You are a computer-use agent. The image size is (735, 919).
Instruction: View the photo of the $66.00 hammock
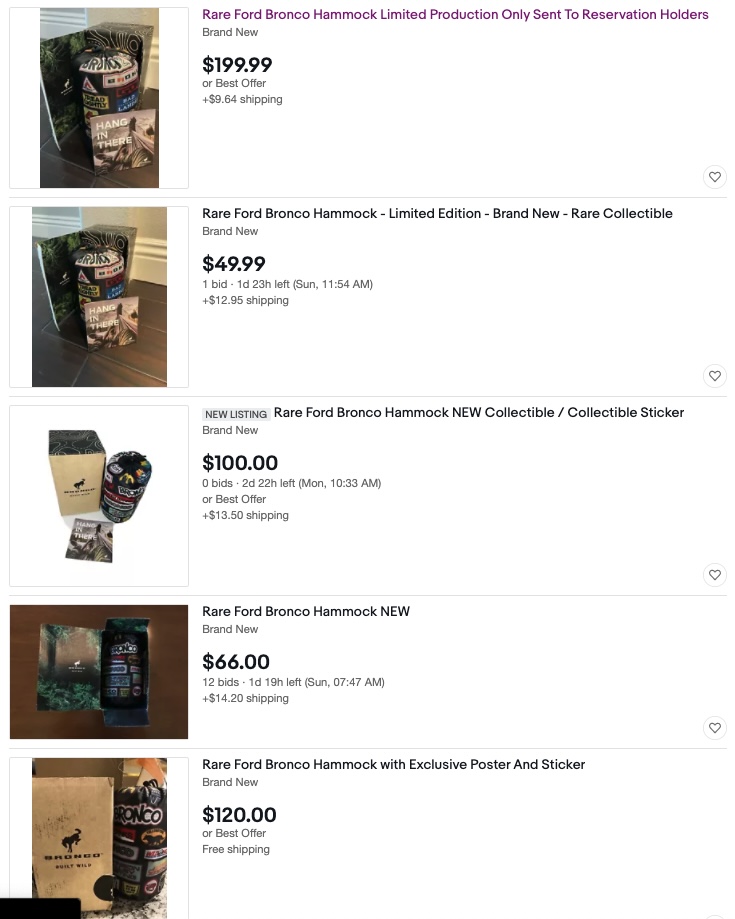pos(99,672)
